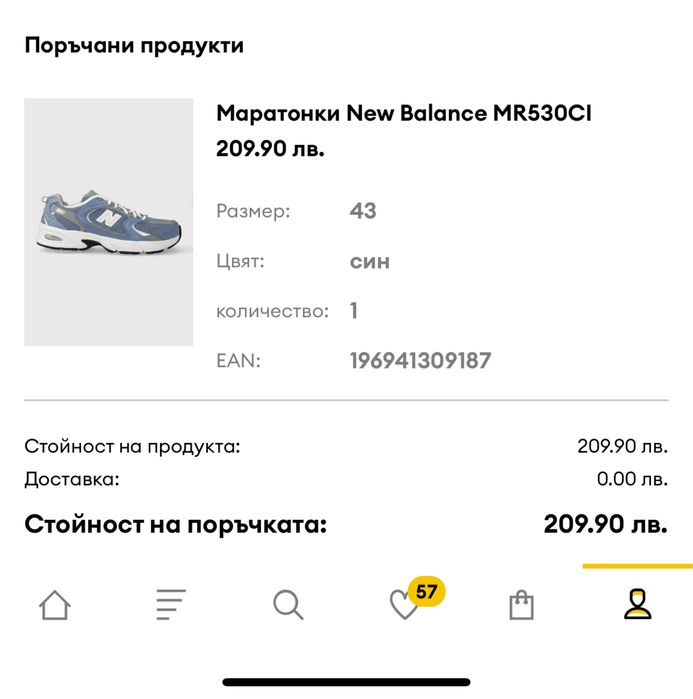Open the account profile tab
This screenshot has height=699, width=693.
point(637,603)
